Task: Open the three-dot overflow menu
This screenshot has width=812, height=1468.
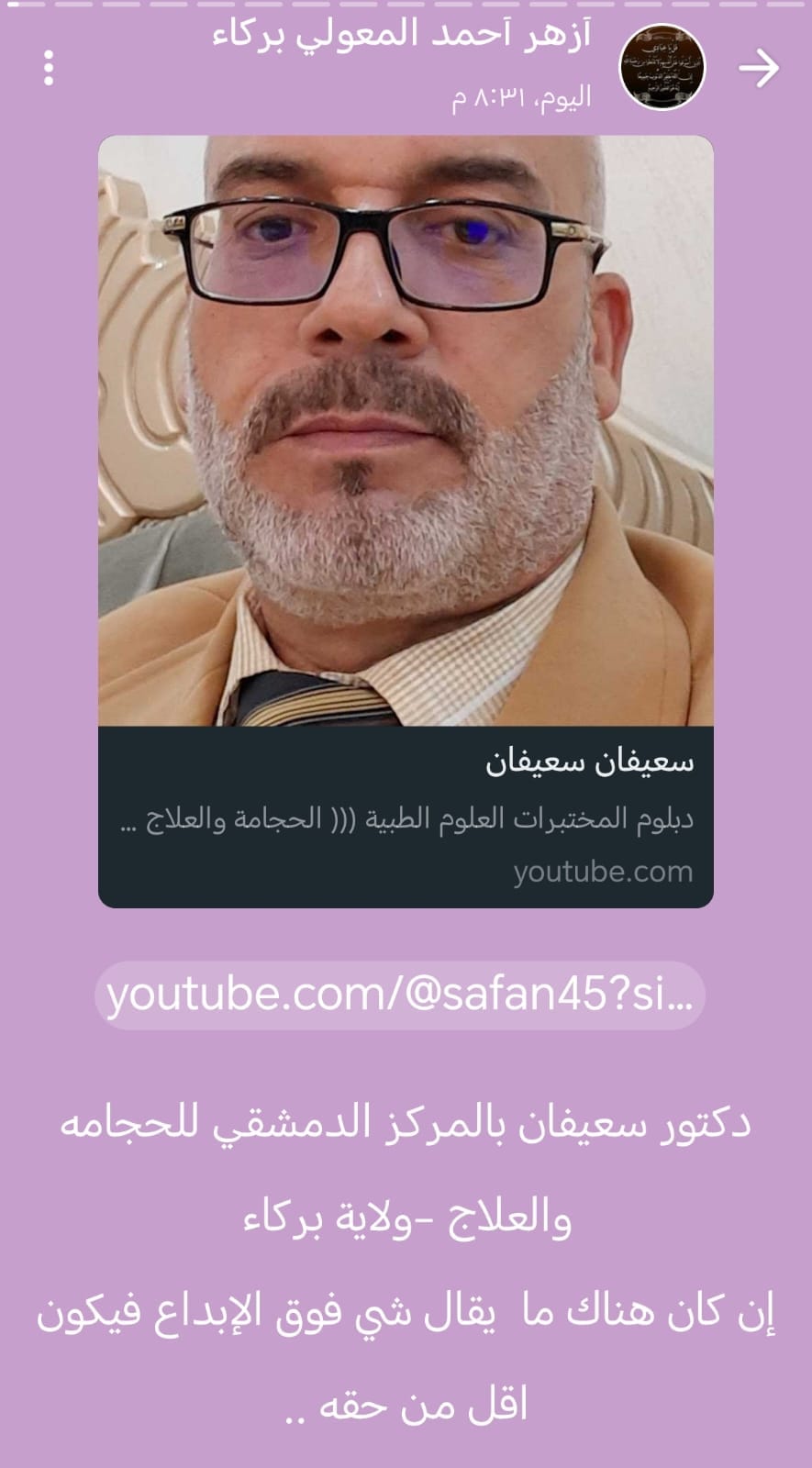Action: pos(49,68)
